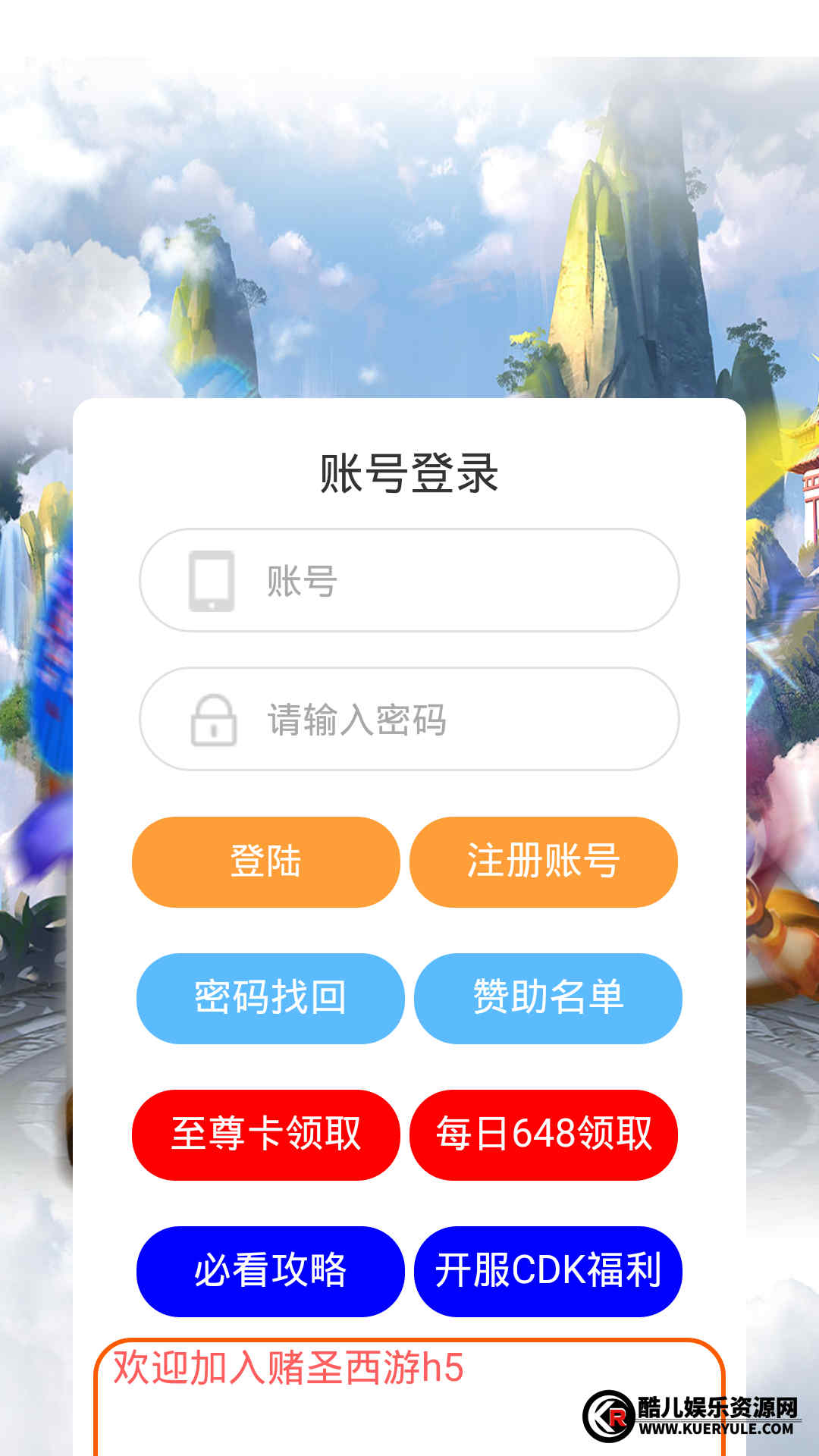View the 赞助名单 sponsor list
Image resolution: width=819 pixels, height=1456 pixels.
pyautogui.click(x=548, y=998)
